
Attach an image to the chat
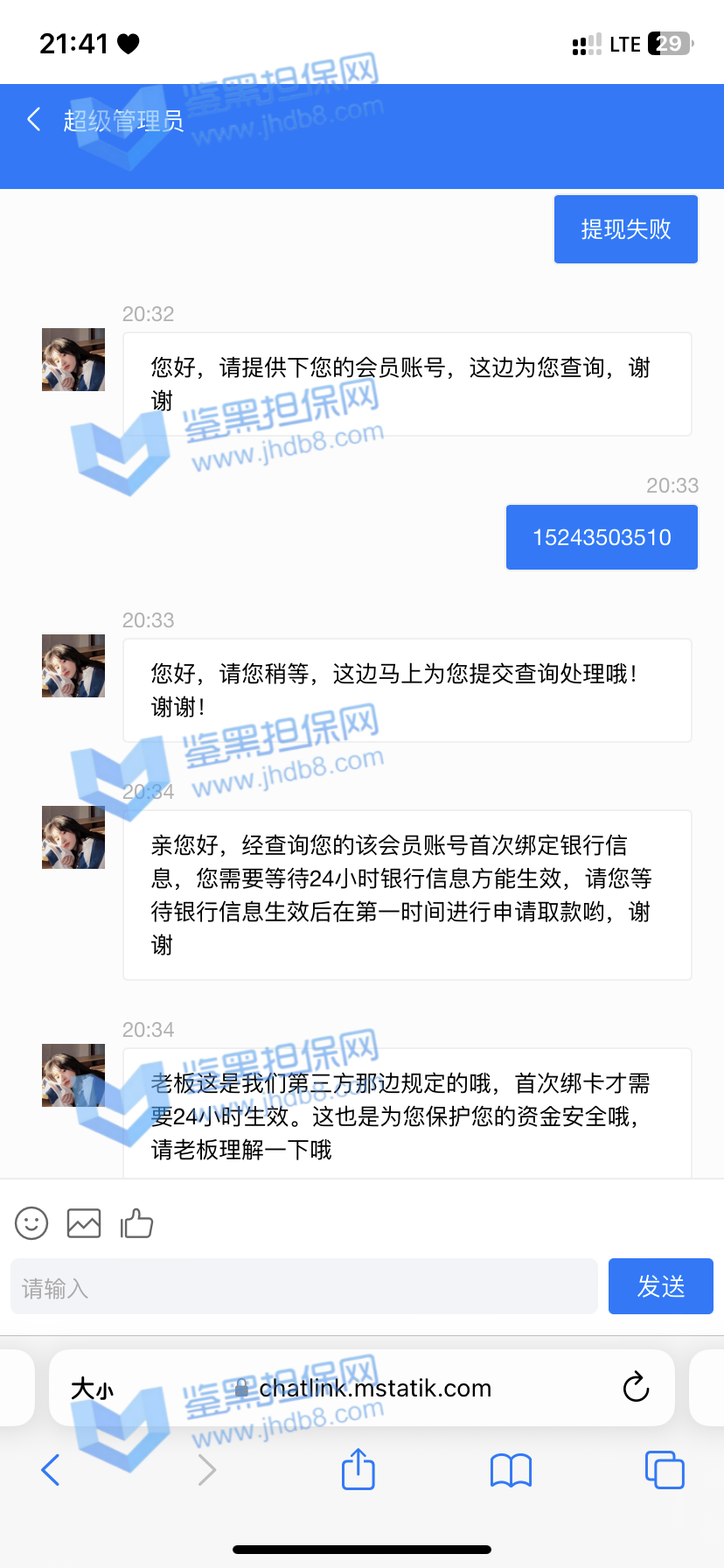[x=84, y=1223]
